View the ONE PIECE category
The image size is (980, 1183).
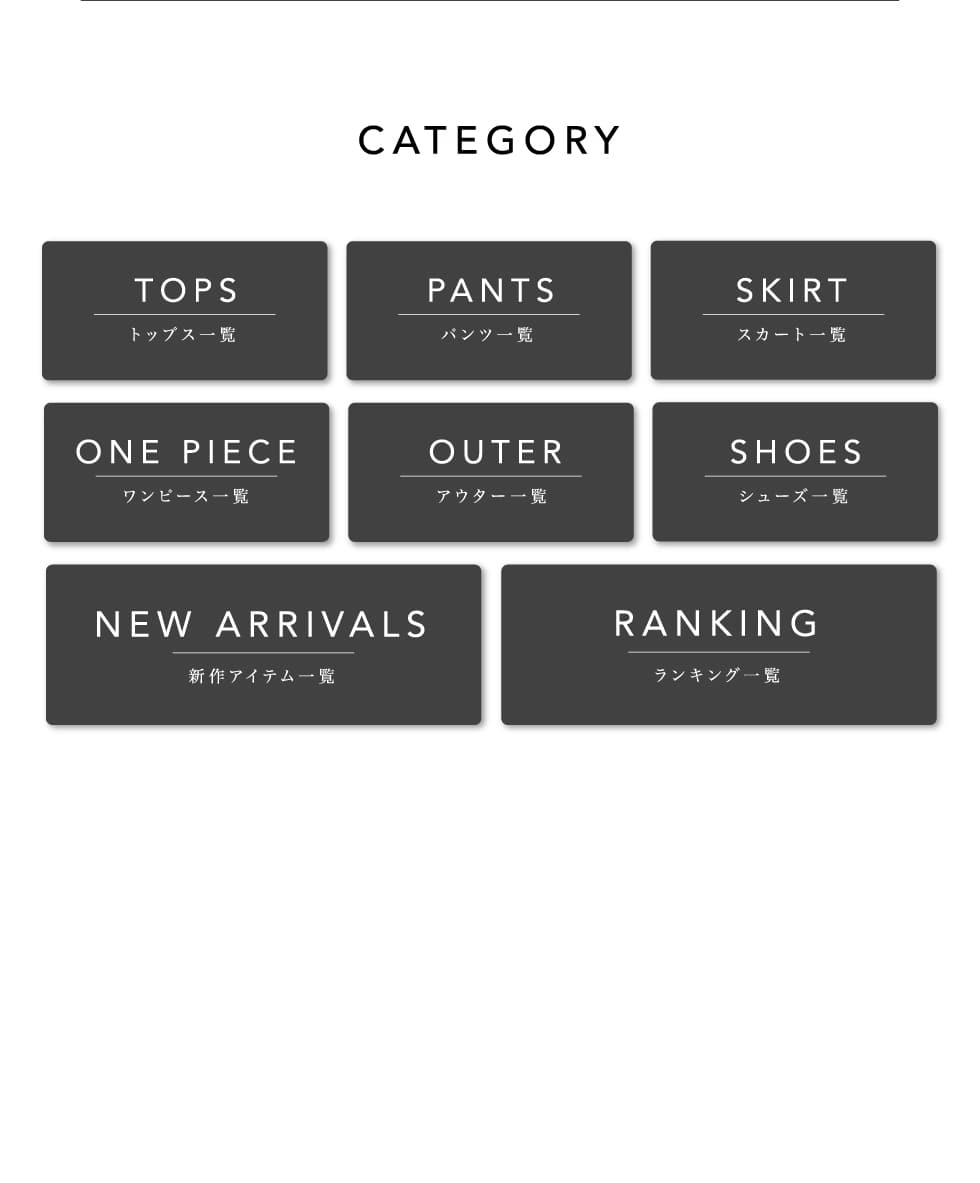pyautogui.click(x=186, y=472)
